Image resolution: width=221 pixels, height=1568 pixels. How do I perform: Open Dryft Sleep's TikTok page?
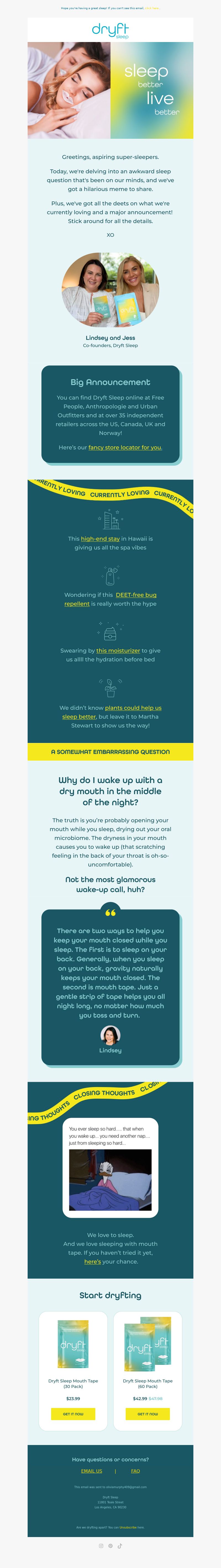120,1546
